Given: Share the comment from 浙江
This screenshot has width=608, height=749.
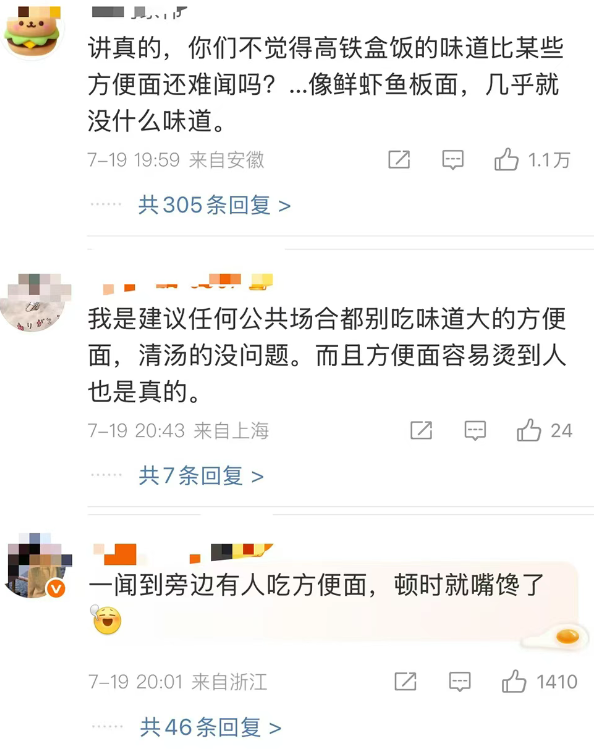Looking at the screenshot, I should click(405, 682).
